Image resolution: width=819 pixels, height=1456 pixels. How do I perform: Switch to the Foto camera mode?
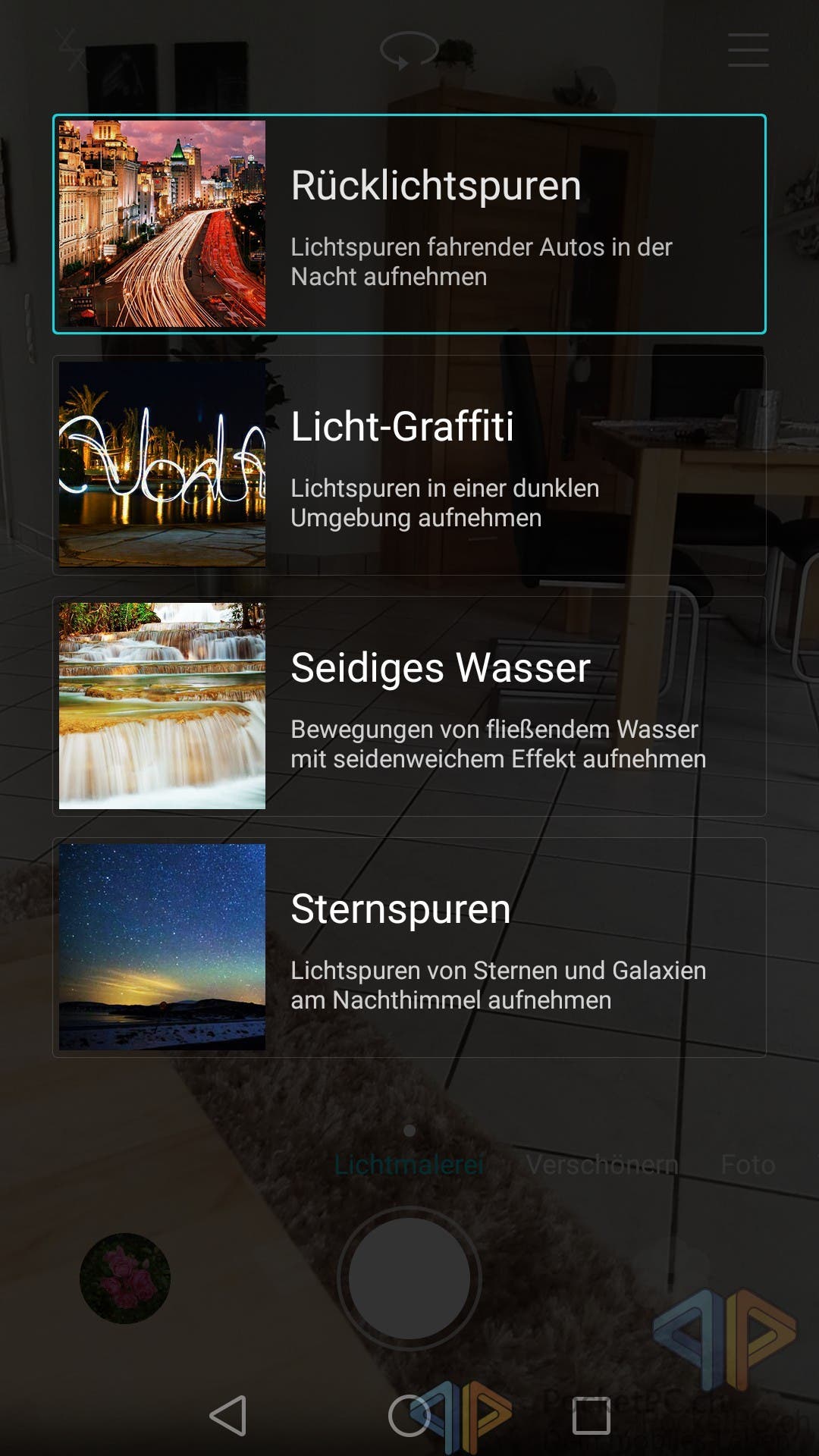[748, 1164]
